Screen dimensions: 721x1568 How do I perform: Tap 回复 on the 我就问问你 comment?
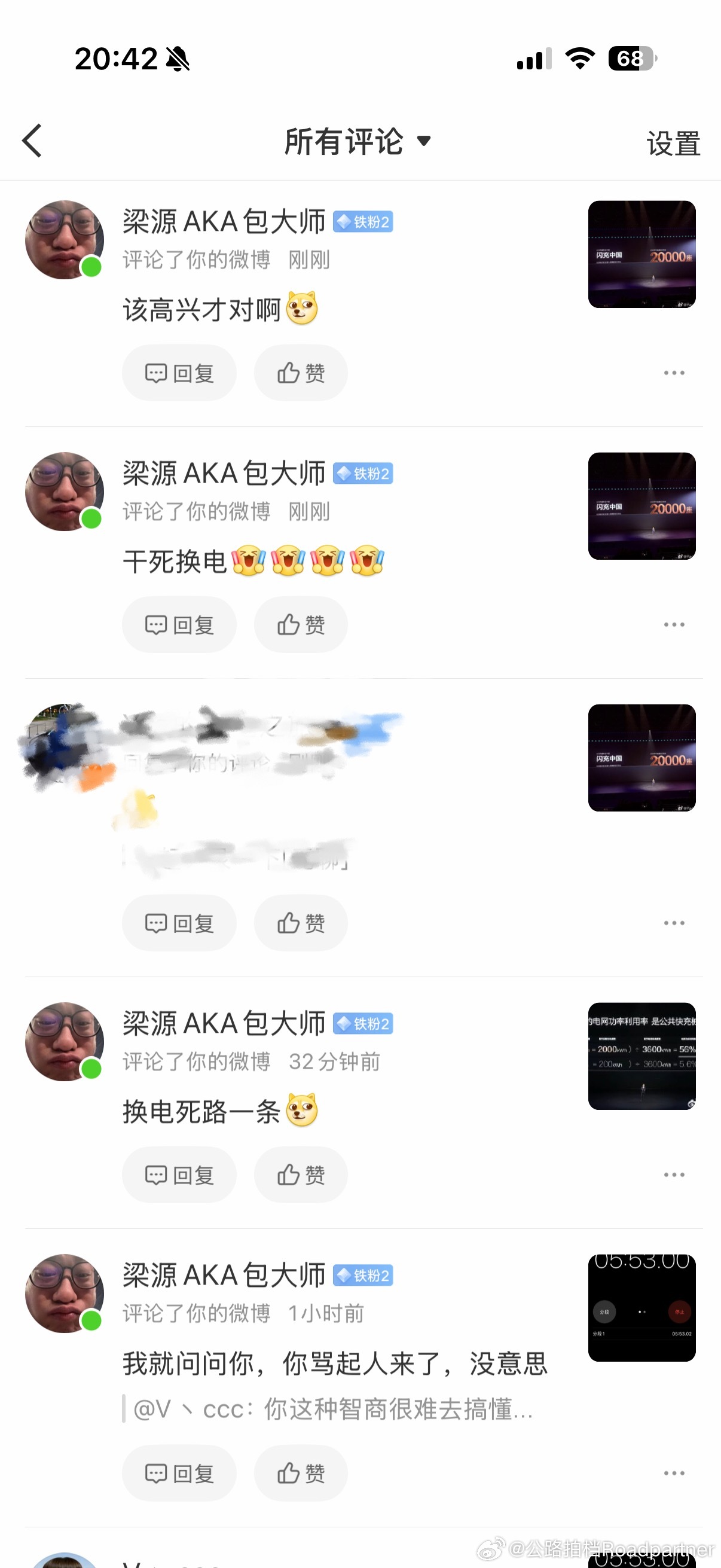179,1473
